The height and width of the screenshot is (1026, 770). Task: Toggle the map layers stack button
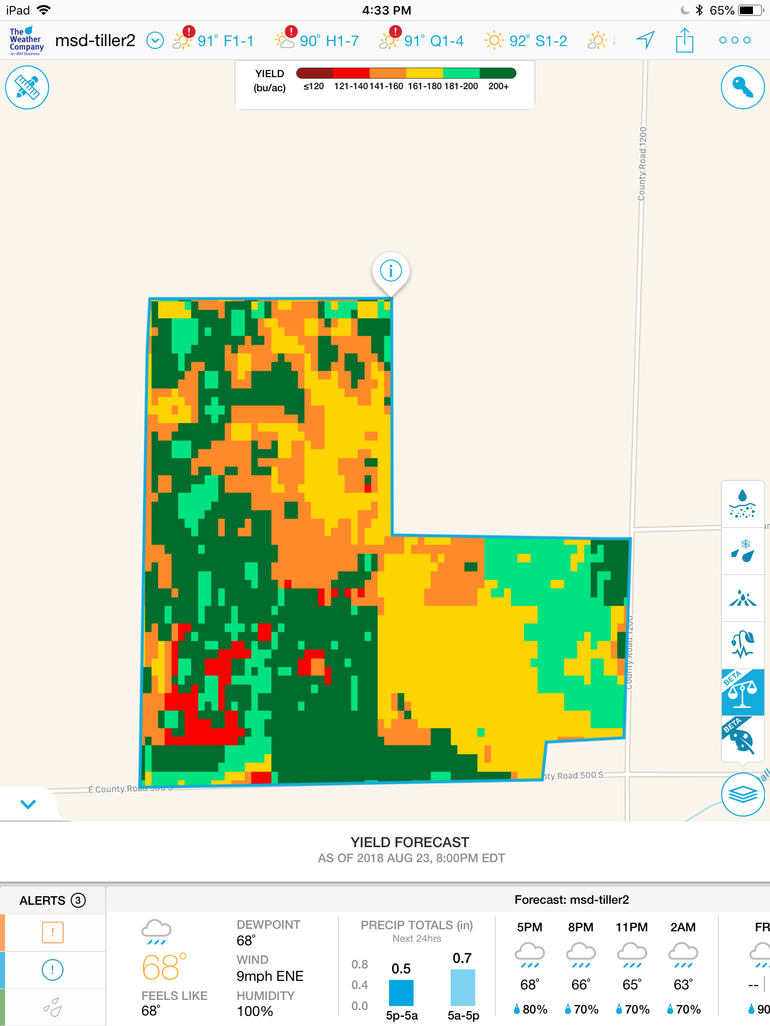coord(742,794)
